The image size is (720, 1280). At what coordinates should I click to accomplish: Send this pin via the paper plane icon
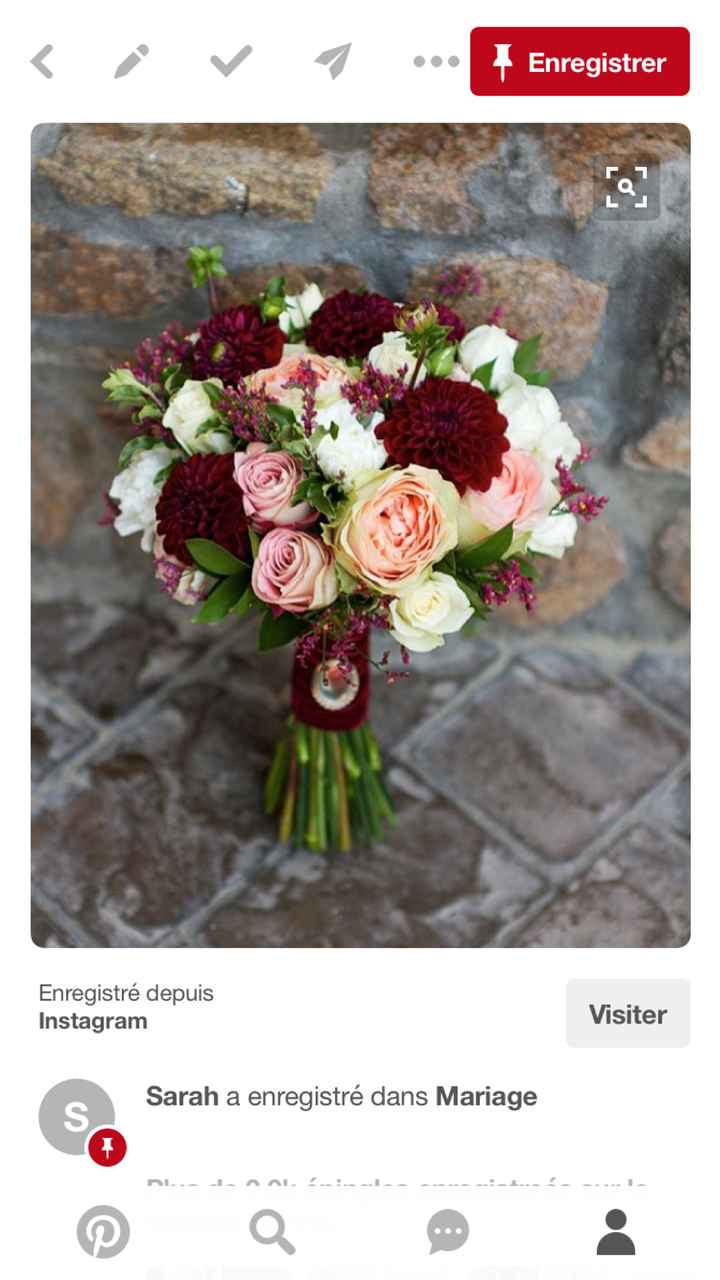point(333,62)
